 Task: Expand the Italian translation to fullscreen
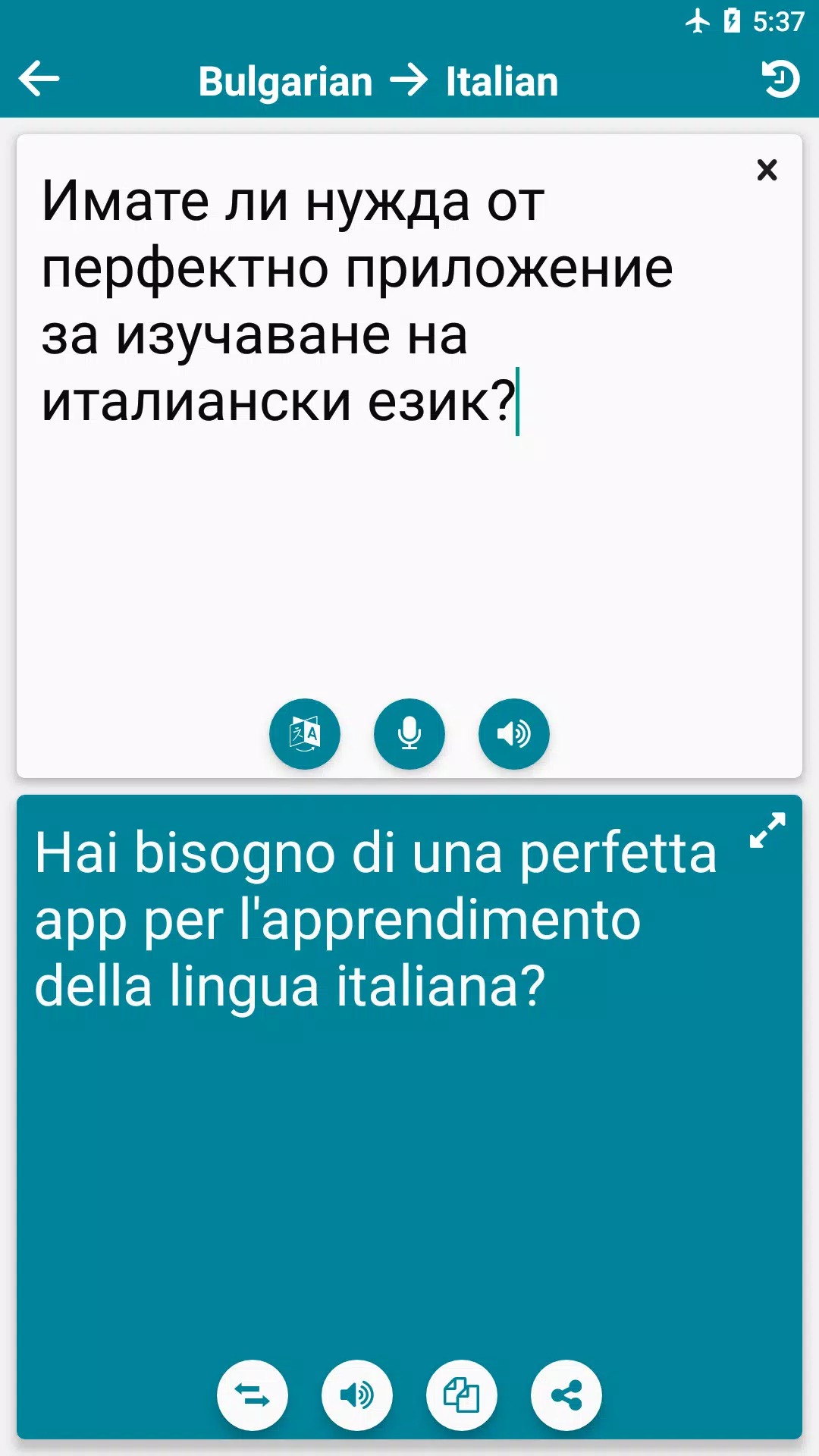point(767,830)
